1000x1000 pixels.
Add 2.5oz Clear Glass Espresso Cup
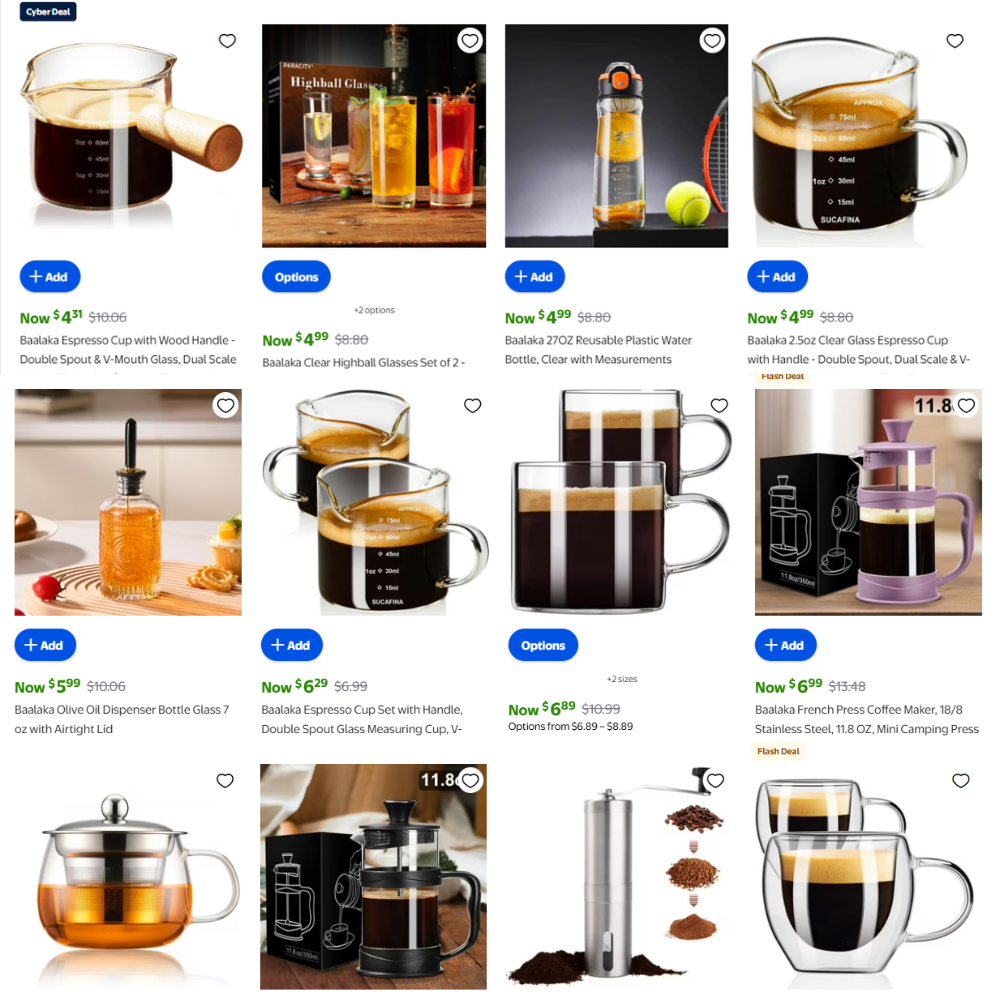[x=777, y=277]
